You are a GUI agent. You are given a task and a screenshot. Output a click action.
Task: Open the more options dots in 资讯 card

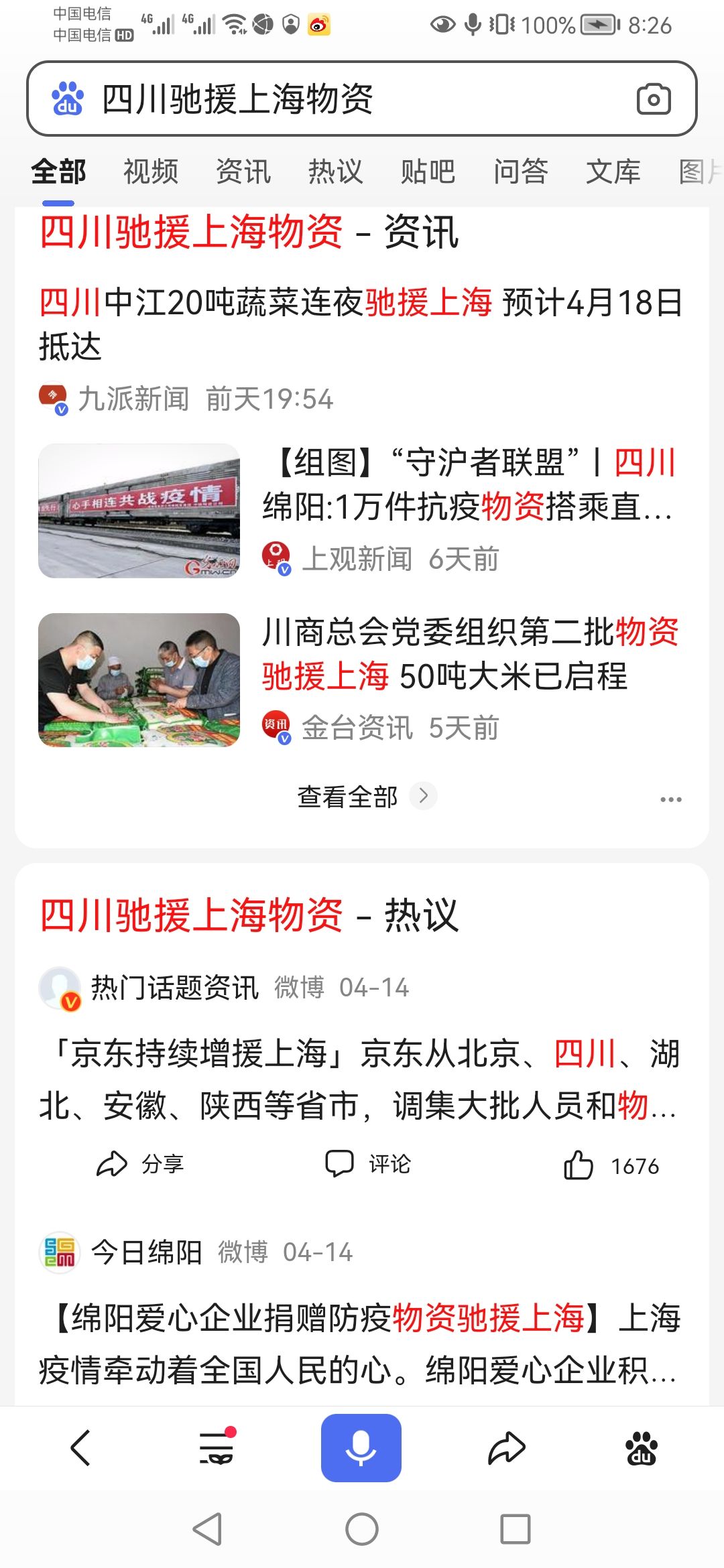[x=670, y=799]
